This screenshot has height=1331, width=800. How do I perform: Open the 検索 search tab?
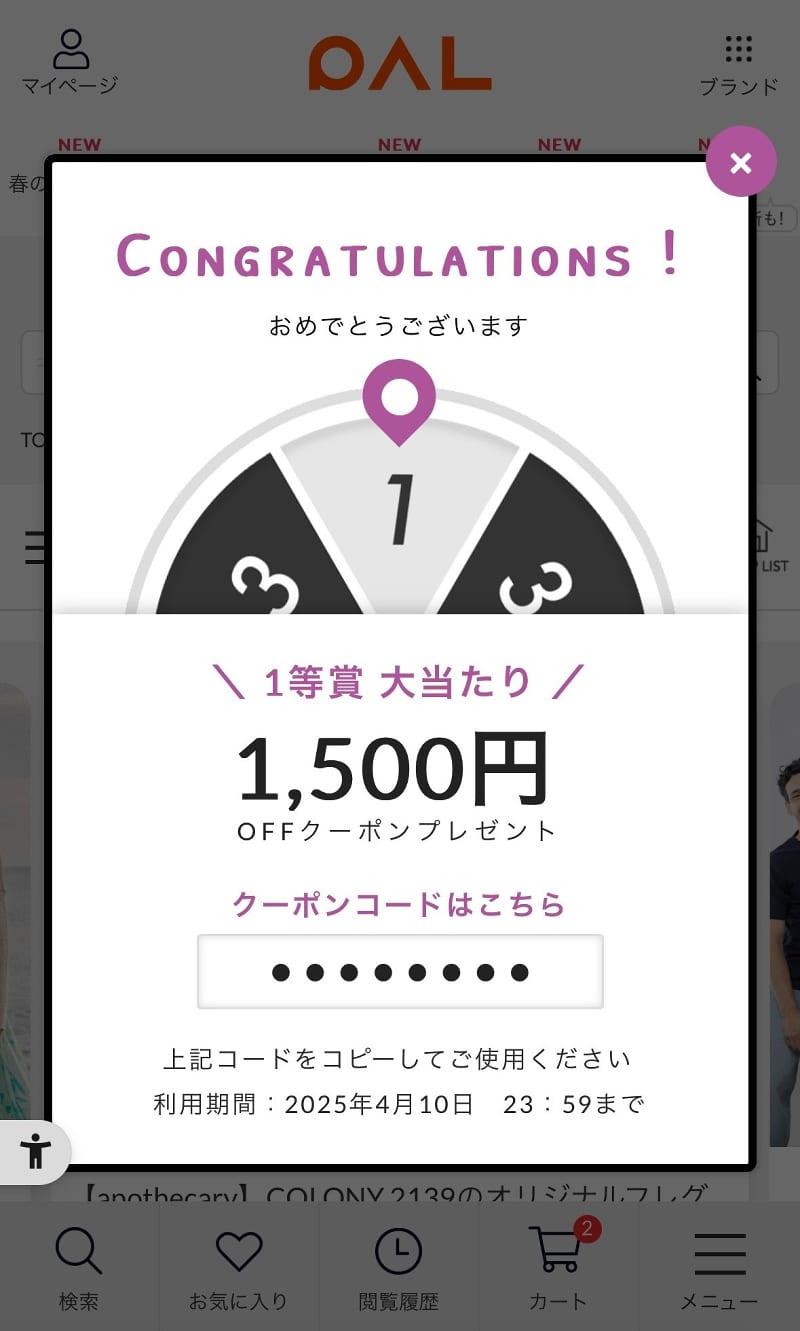(x=79, y=1268)
